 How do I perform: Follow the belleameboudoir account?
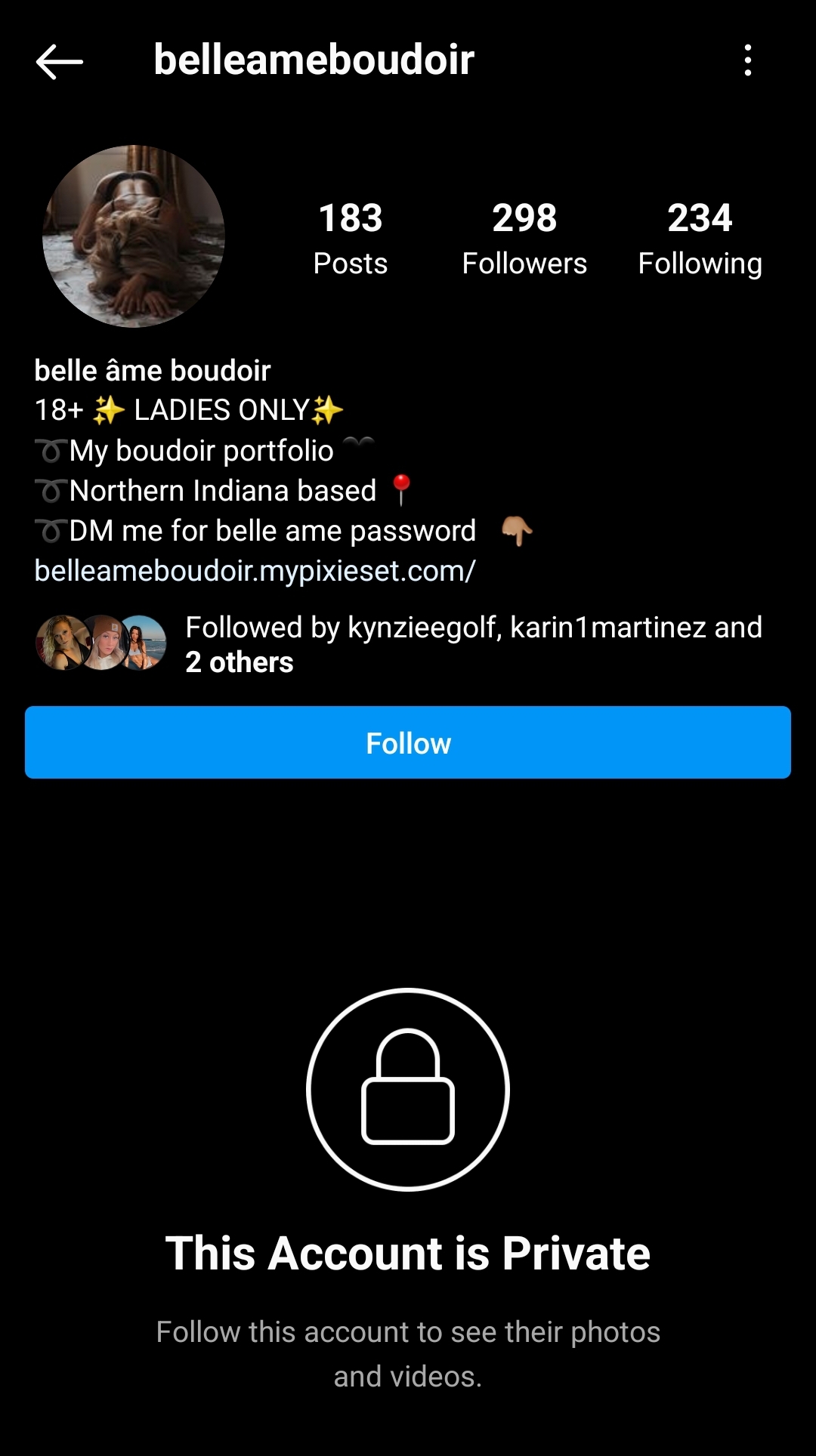tap(408, 743)
